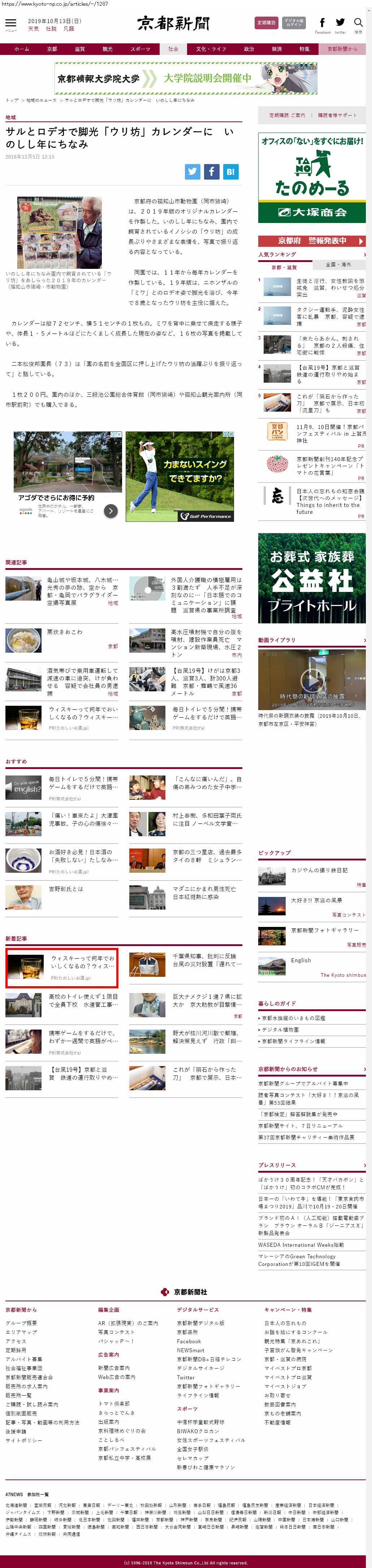Open the search icon in header

[358, 23]
